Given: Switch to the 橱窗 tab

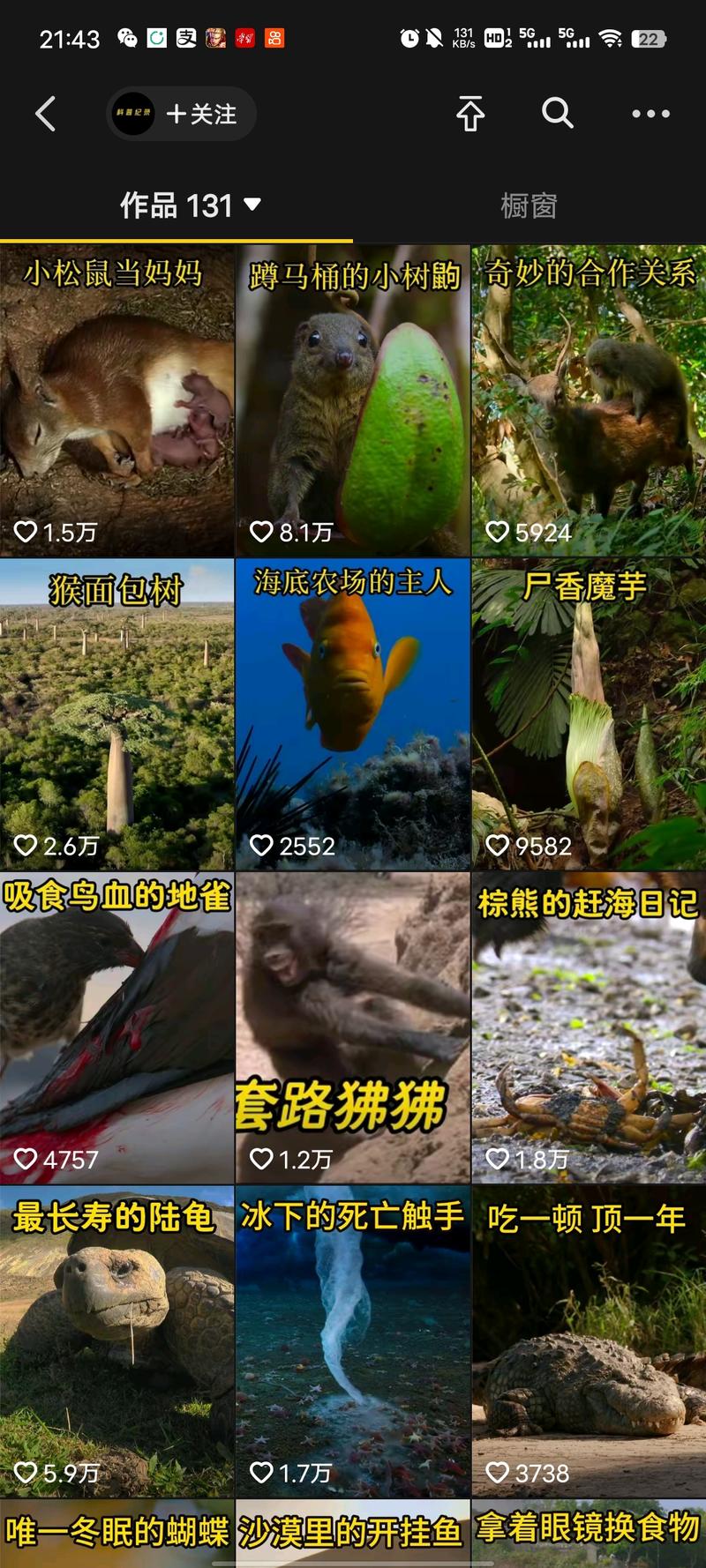Looking at the screenshot, I should 529,205.
